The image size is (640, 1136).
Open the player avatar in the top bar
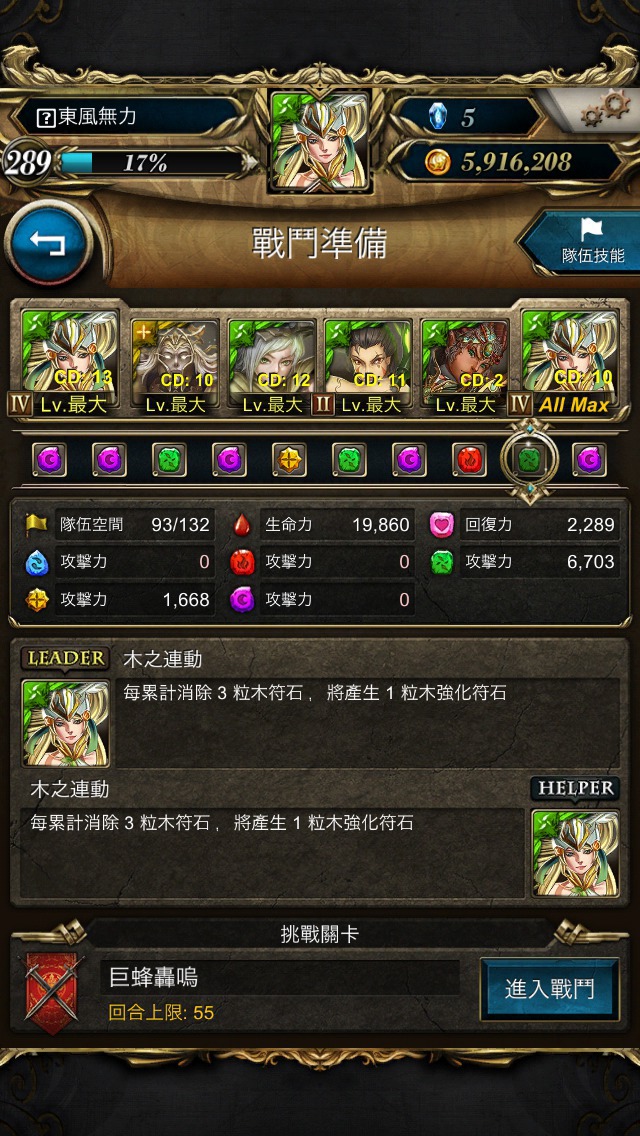[x=320, y=141]
